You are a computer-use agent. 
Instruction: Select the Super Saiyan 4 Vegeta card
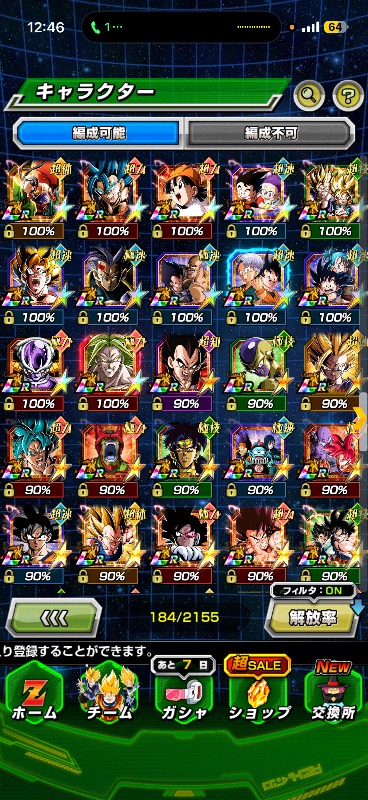coord(184,372)
